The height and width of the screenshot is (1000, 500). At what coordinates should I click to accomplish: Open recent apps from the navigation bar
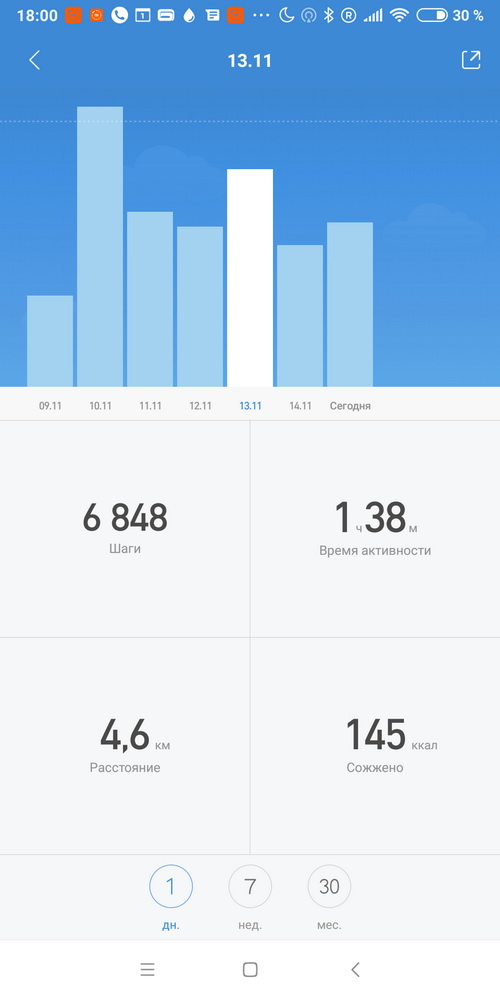point(147,970)
